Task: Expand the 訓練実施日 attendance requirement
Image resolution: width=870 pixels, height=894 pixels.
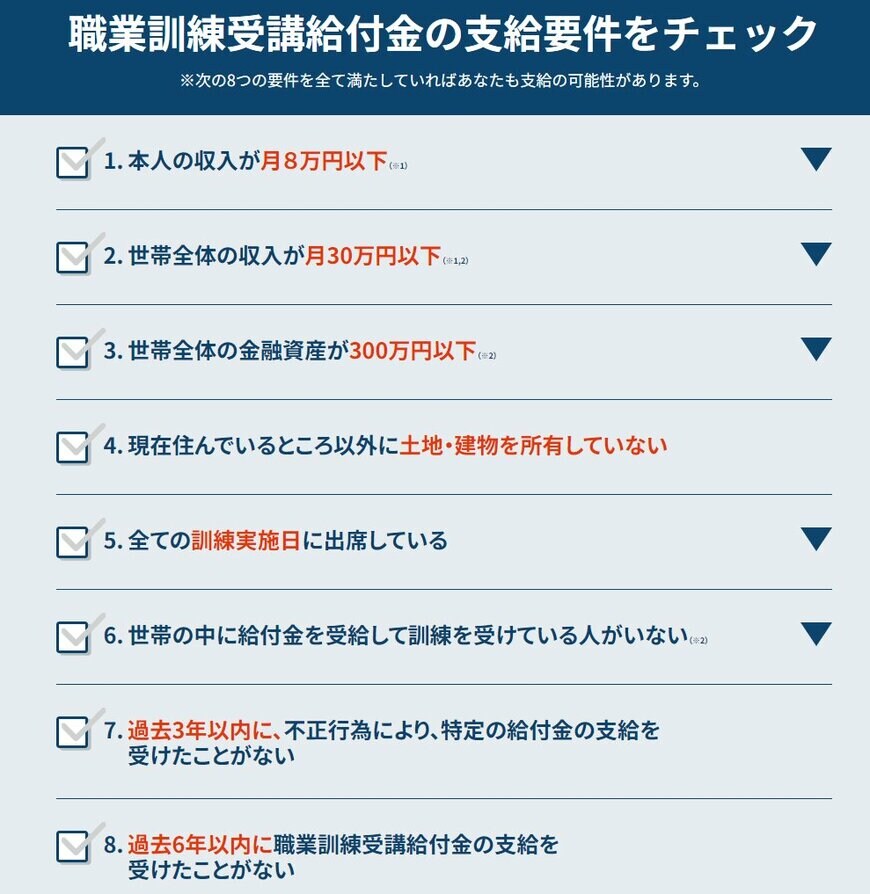Action: point(816,539)
